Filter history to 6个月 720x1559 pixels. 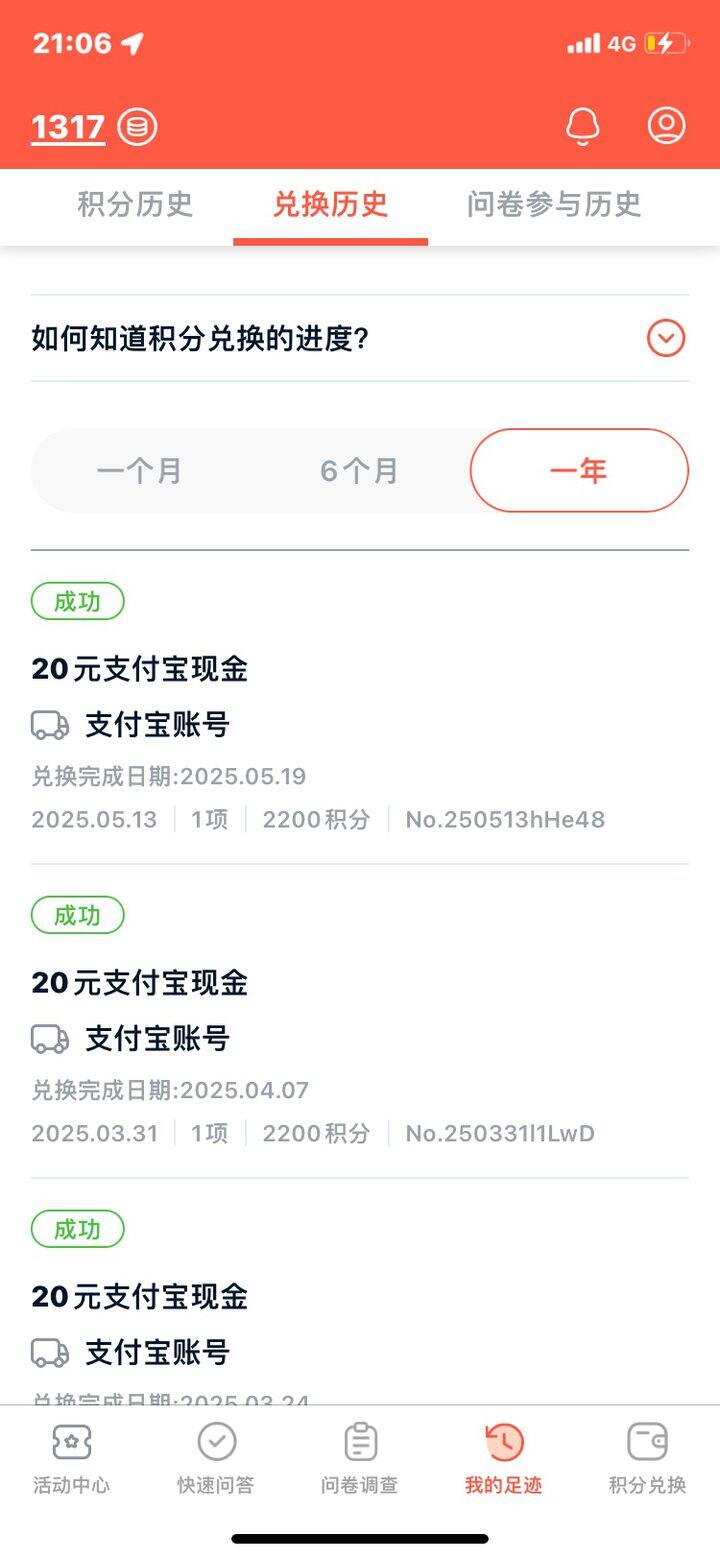360,471
